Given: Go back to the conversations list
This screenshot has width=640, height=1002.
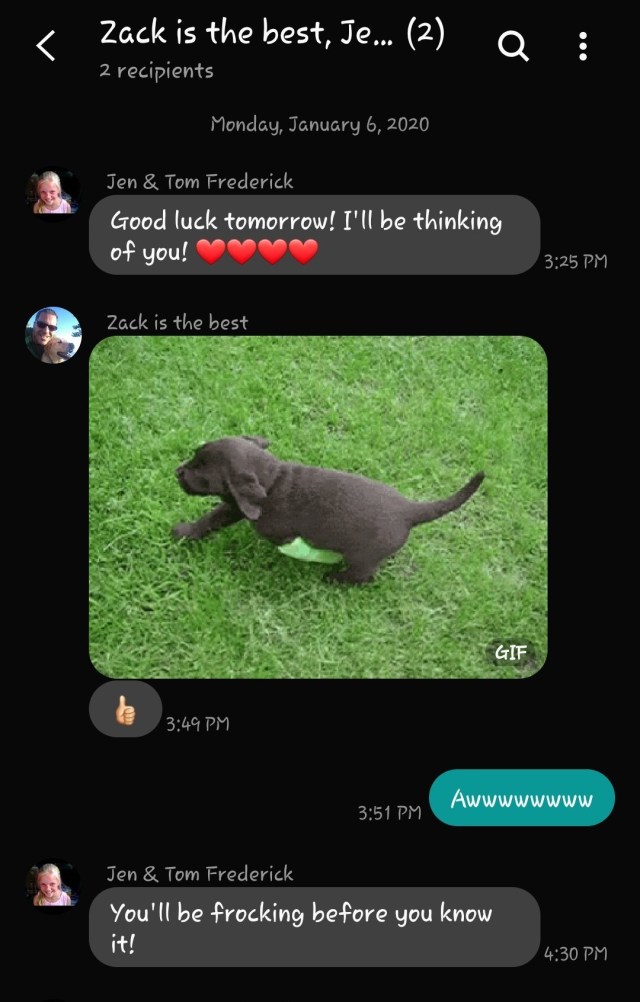Looking at the screenshot, I should (x=46, y=47).
